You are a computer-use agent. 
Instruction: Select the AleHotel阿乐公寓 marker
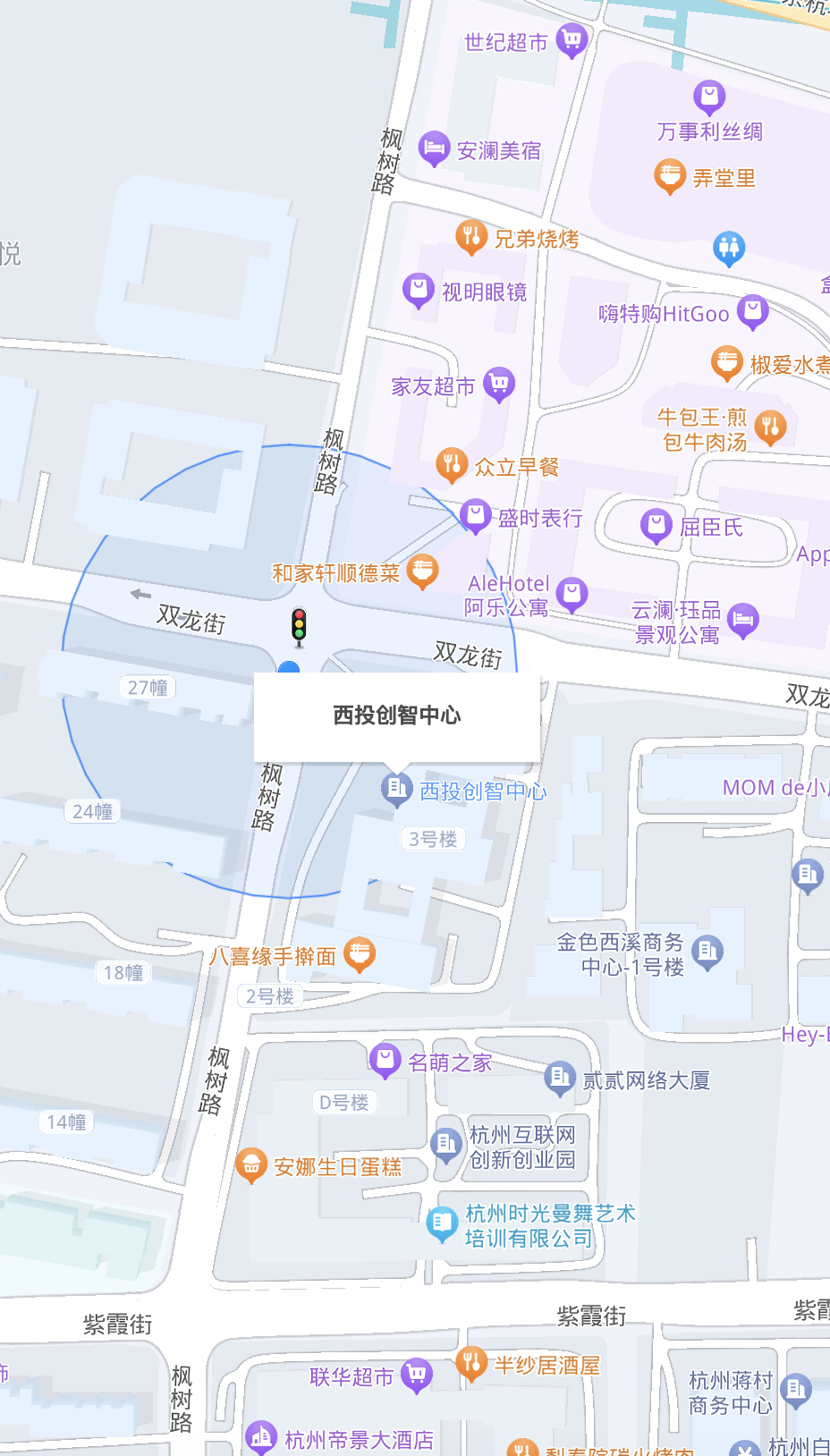pyautogui.click(x=572, y=594)
